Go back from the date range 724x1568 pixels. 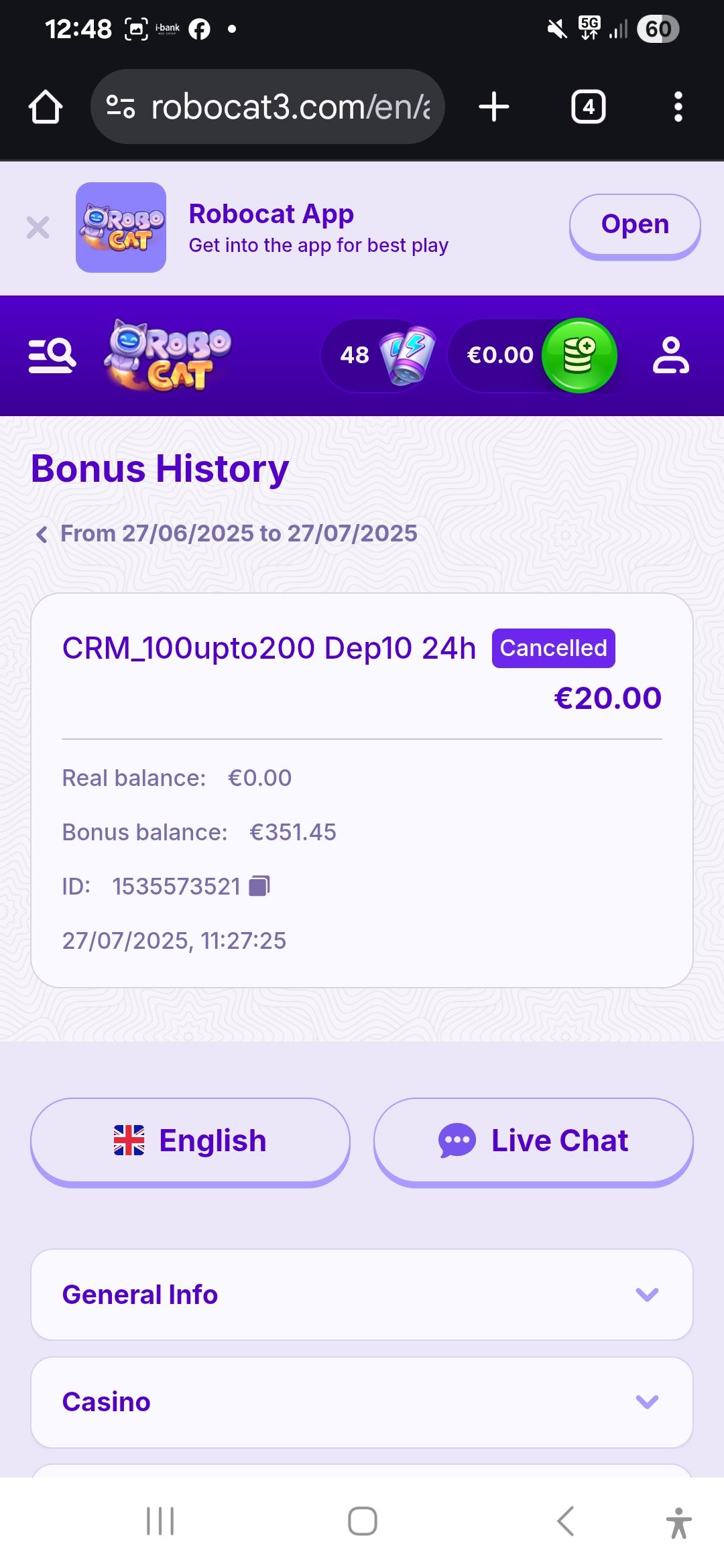click(42, 534)
